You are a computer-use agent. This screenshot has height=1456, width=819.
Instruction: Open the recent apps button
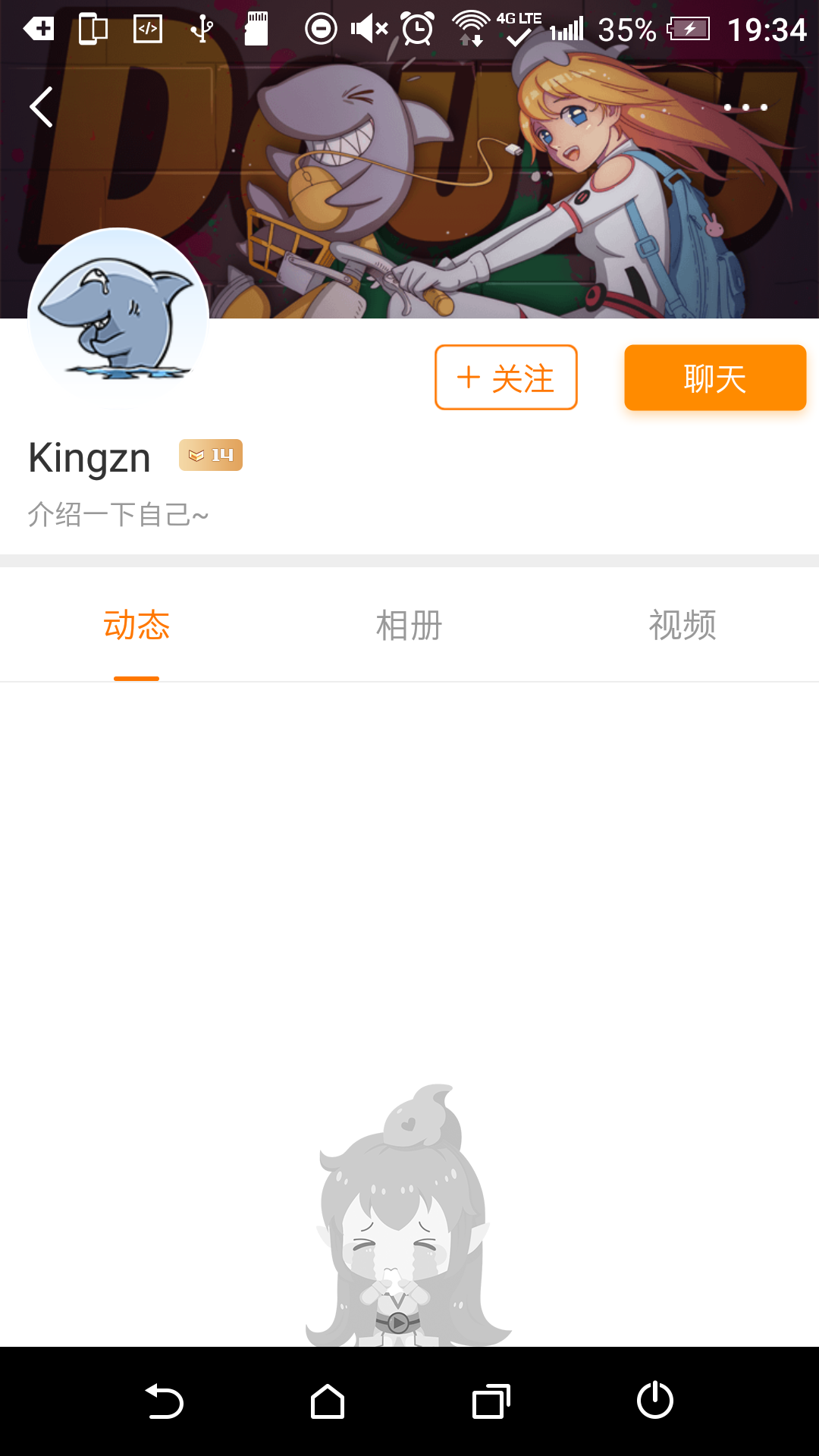(491, 1401)
